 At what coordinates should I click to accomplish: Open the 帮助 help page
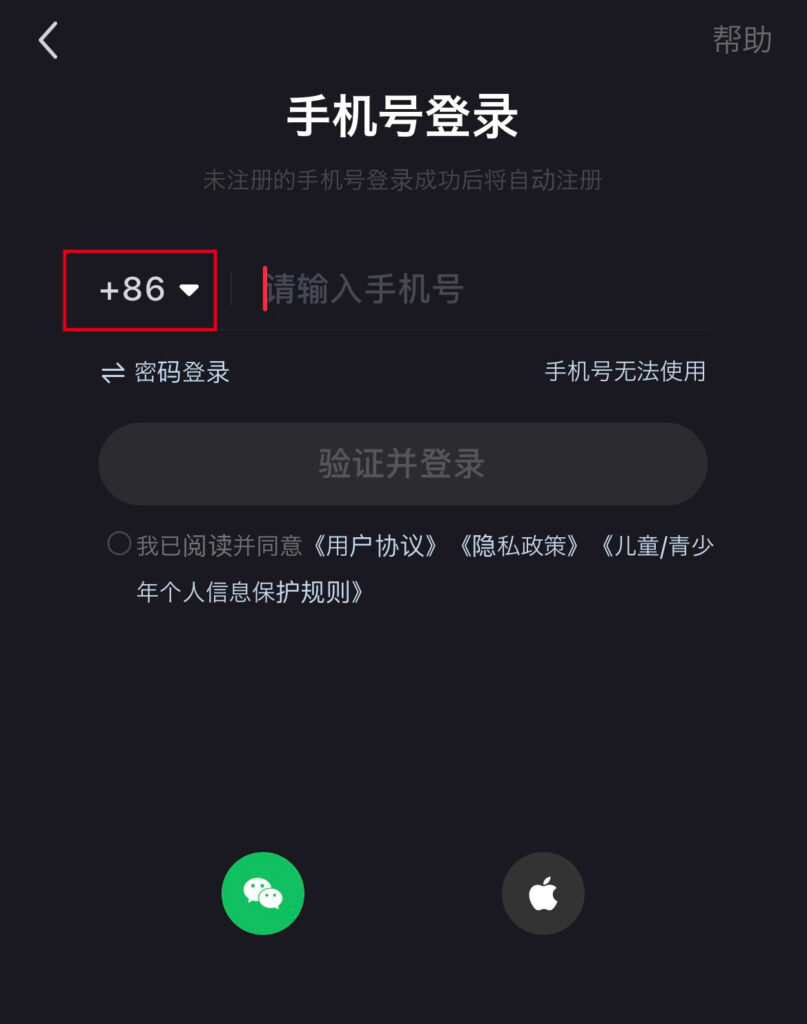[x=742, y=40]
